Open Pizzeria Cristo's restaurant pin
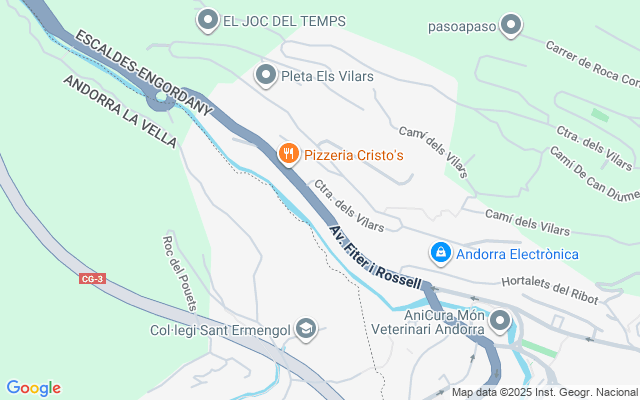The image size is (640, 400). click(289, 154)
